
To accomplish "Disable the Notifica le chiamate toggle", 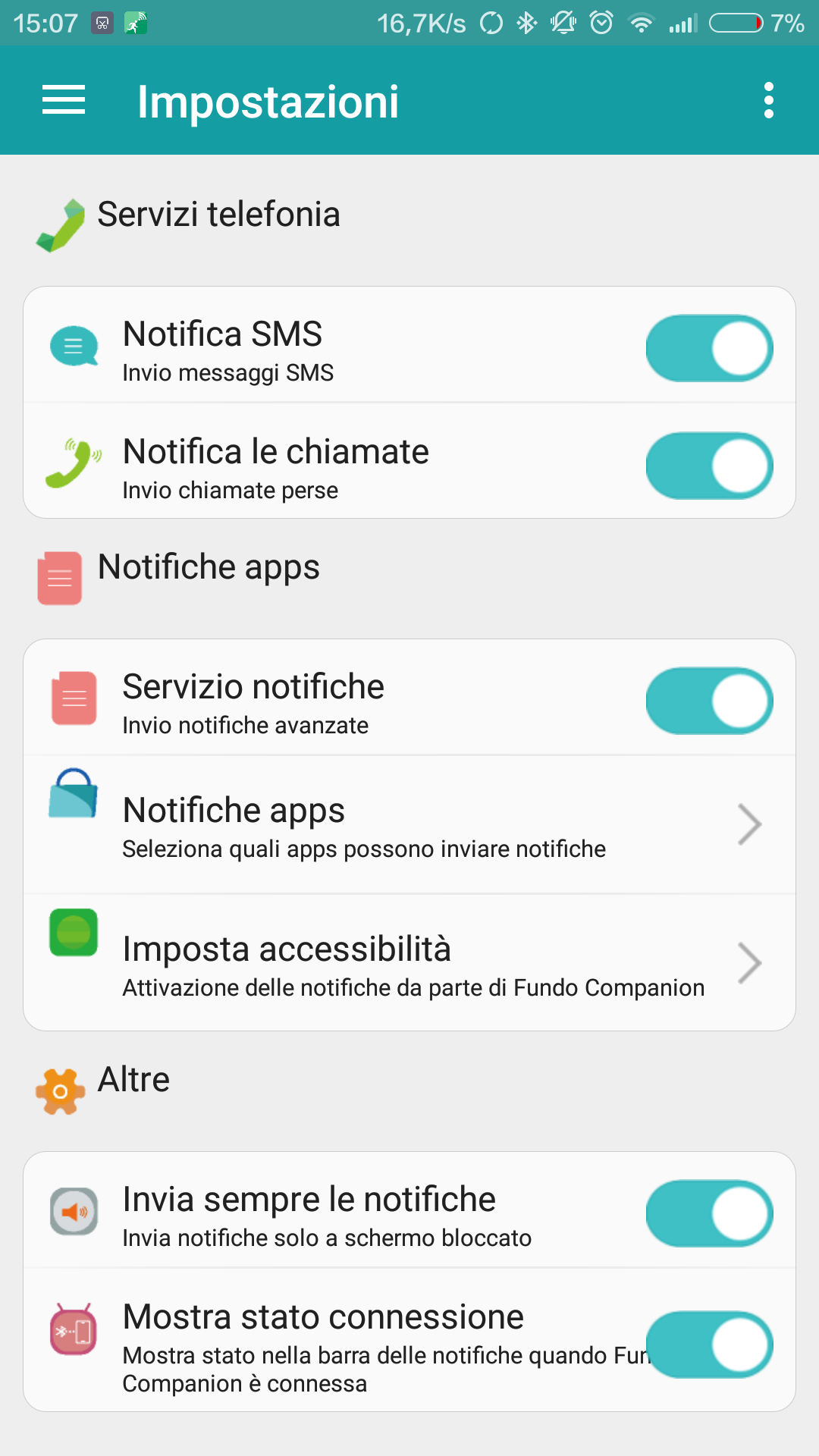I will pyautogui.click(x=710, y=466).
